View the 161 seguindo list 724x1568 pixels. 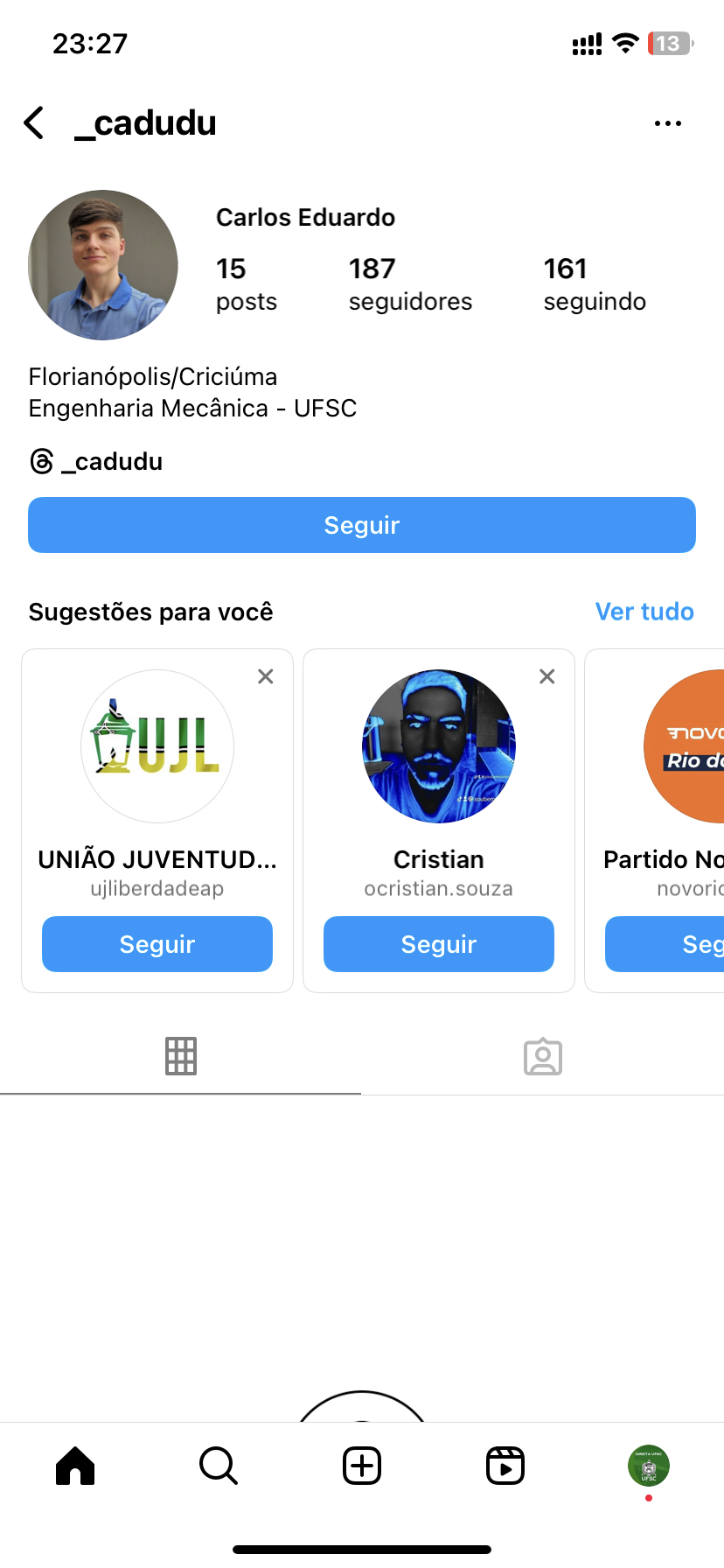[595, 284]
